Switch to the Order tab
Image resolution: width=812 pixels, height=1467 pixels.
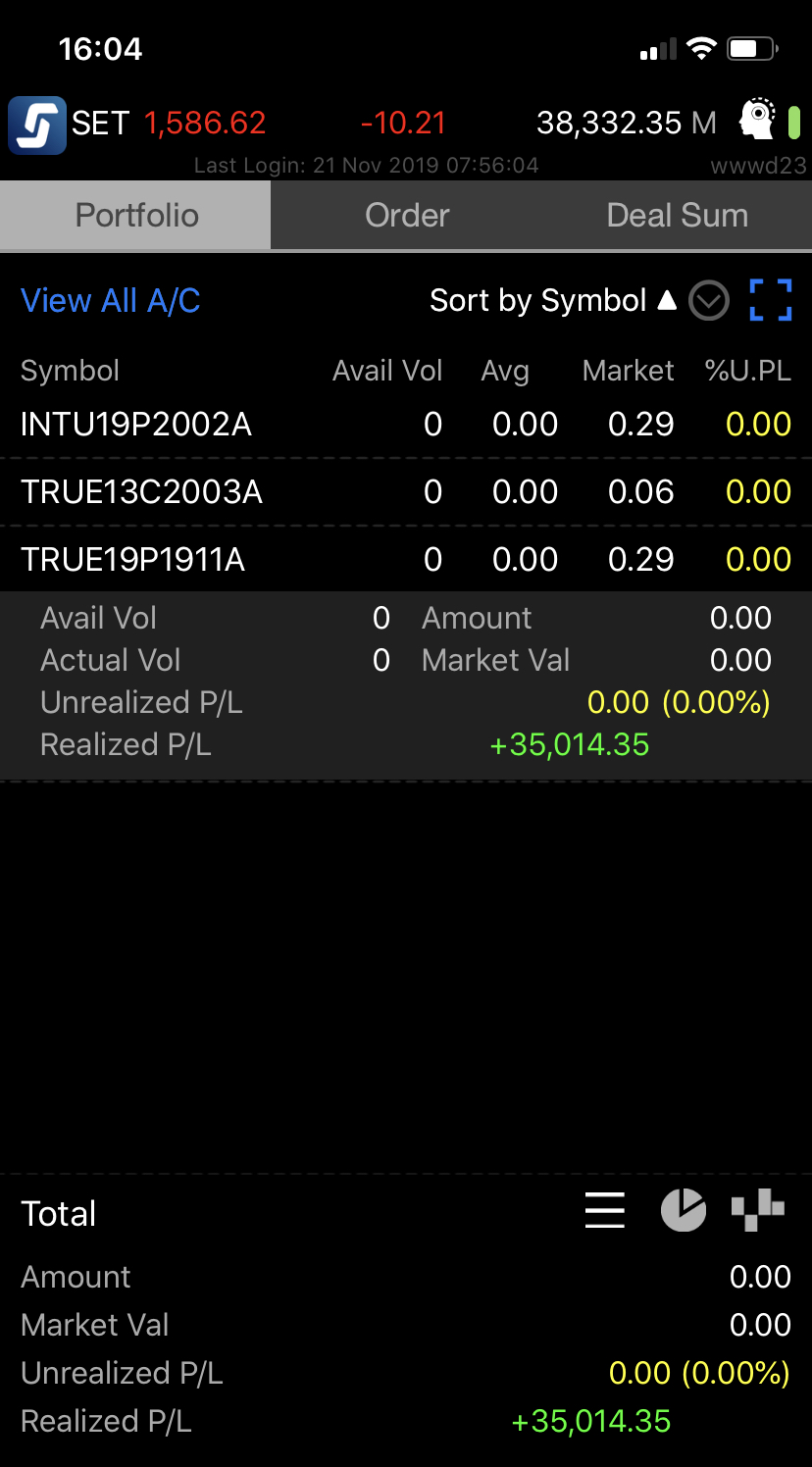(407, 215)
